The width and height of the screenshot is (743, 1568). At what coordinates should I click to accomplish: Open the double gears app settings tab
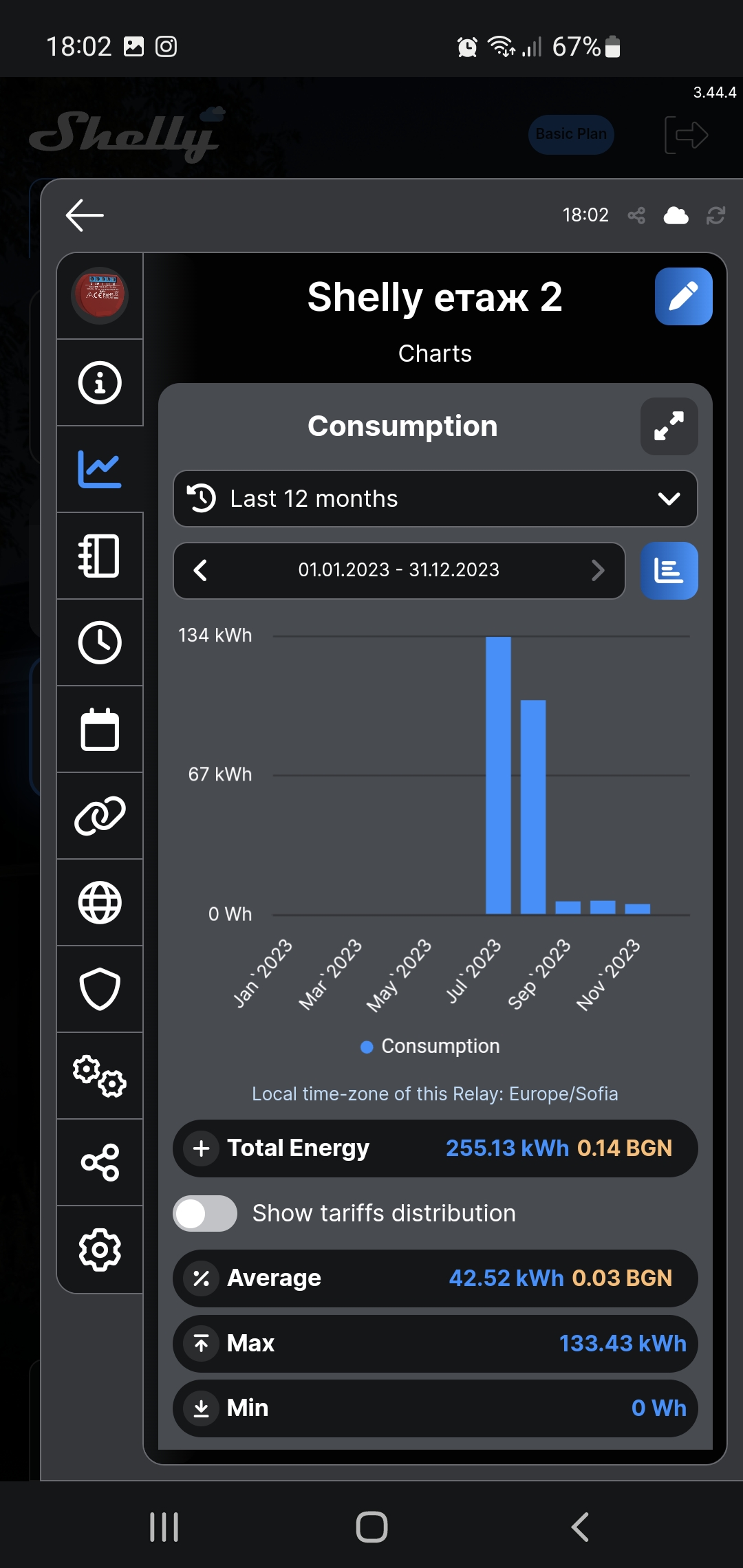(x=100, y=1076)
